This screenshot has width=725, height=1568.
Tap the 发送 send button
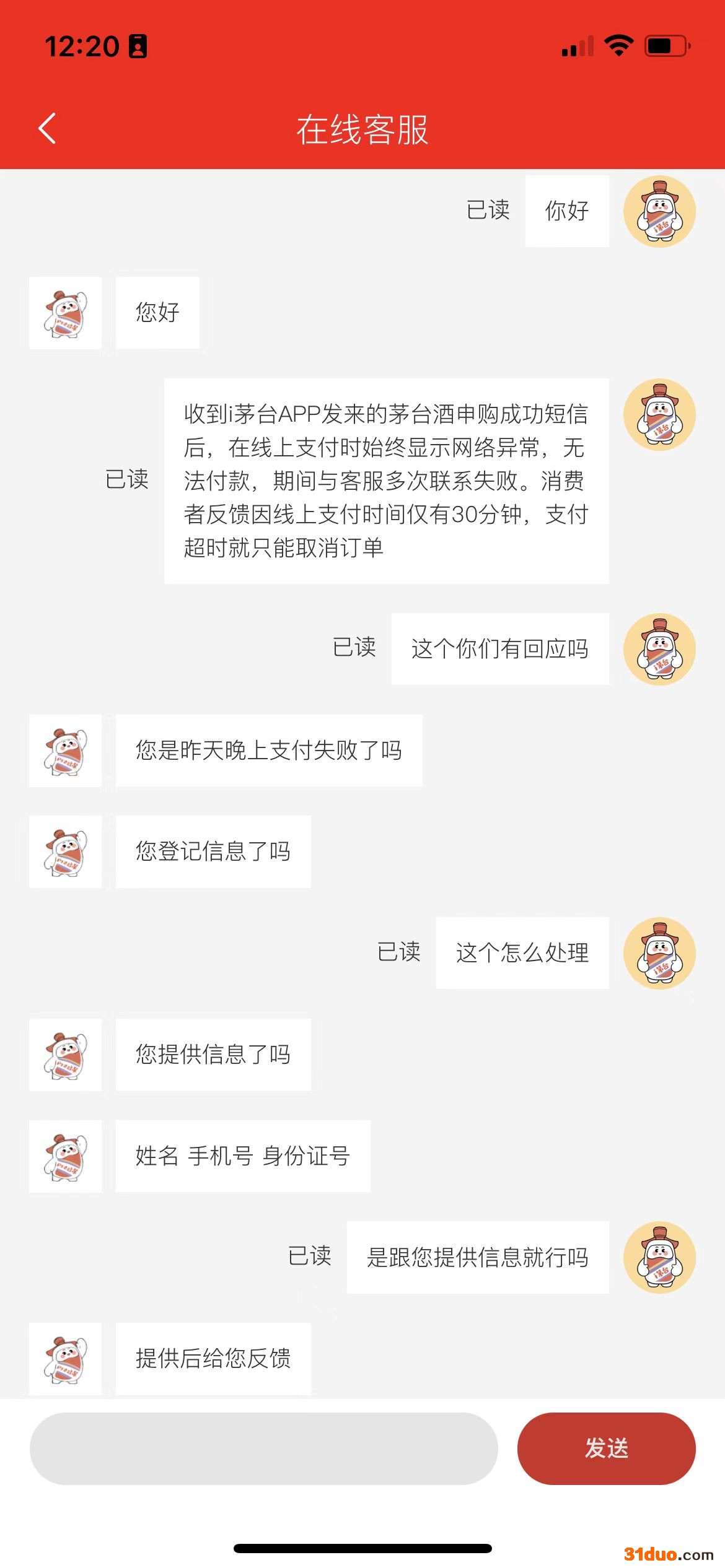(x=605, y=1448)
